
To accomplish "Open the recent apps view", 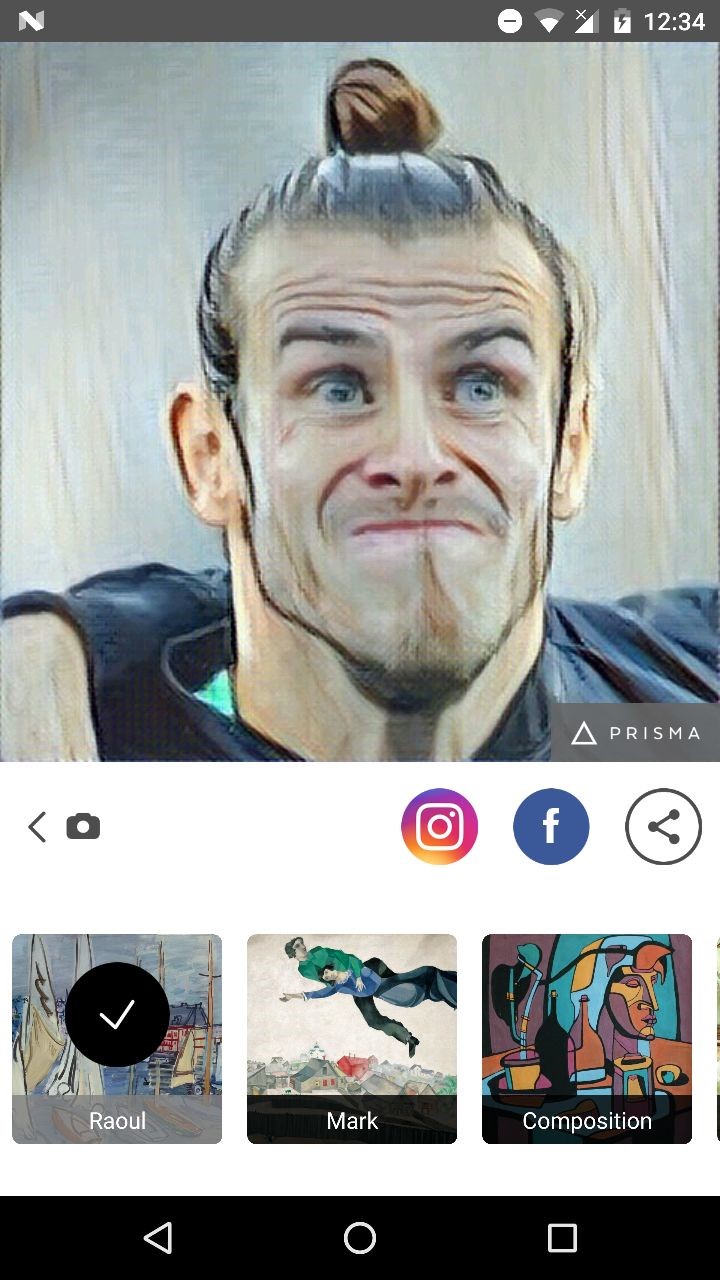I will [x=562, y=1238].
